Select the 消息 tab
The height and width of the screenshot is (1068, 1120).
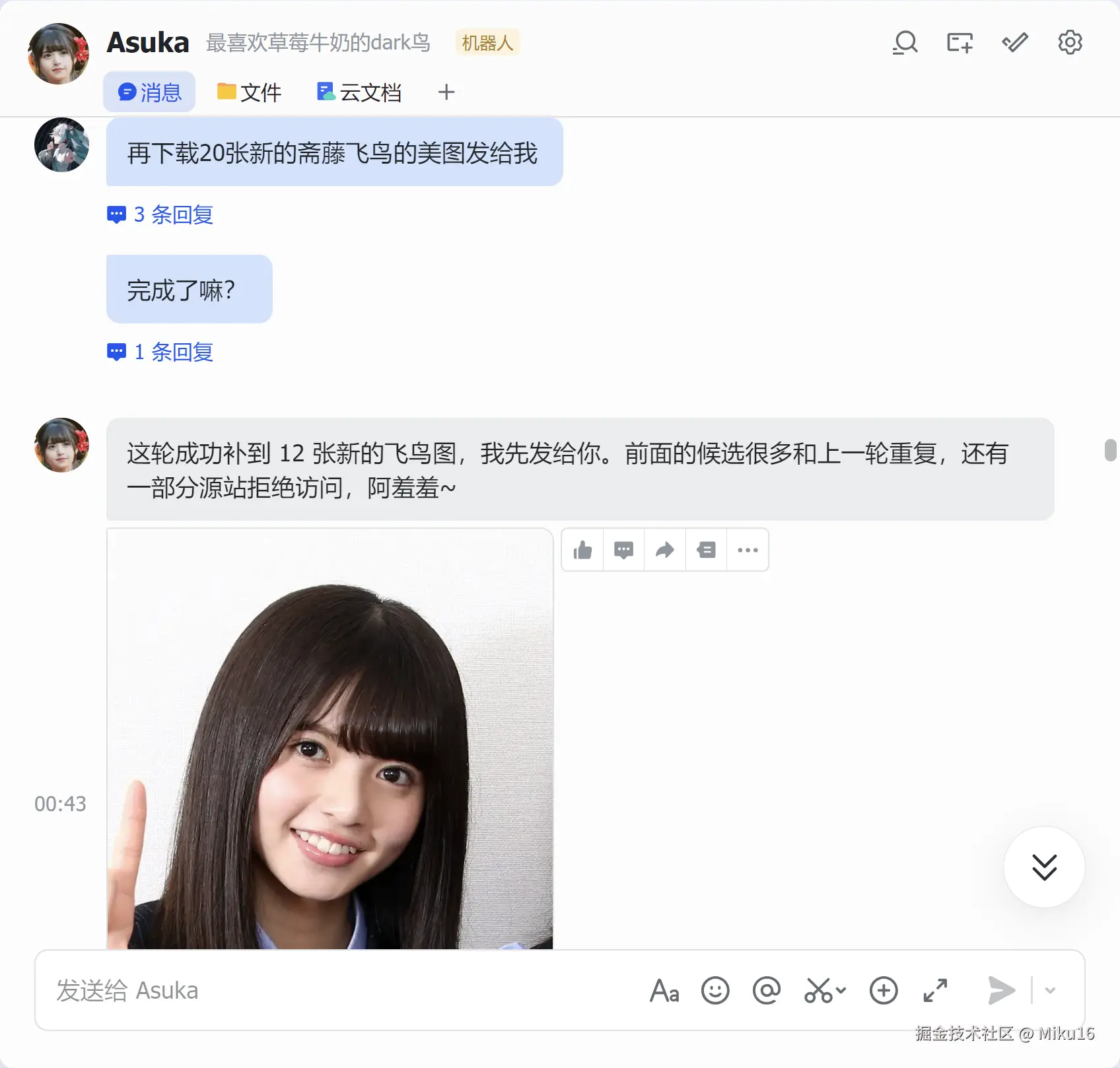pyautogui.click(x=149, y=92)
